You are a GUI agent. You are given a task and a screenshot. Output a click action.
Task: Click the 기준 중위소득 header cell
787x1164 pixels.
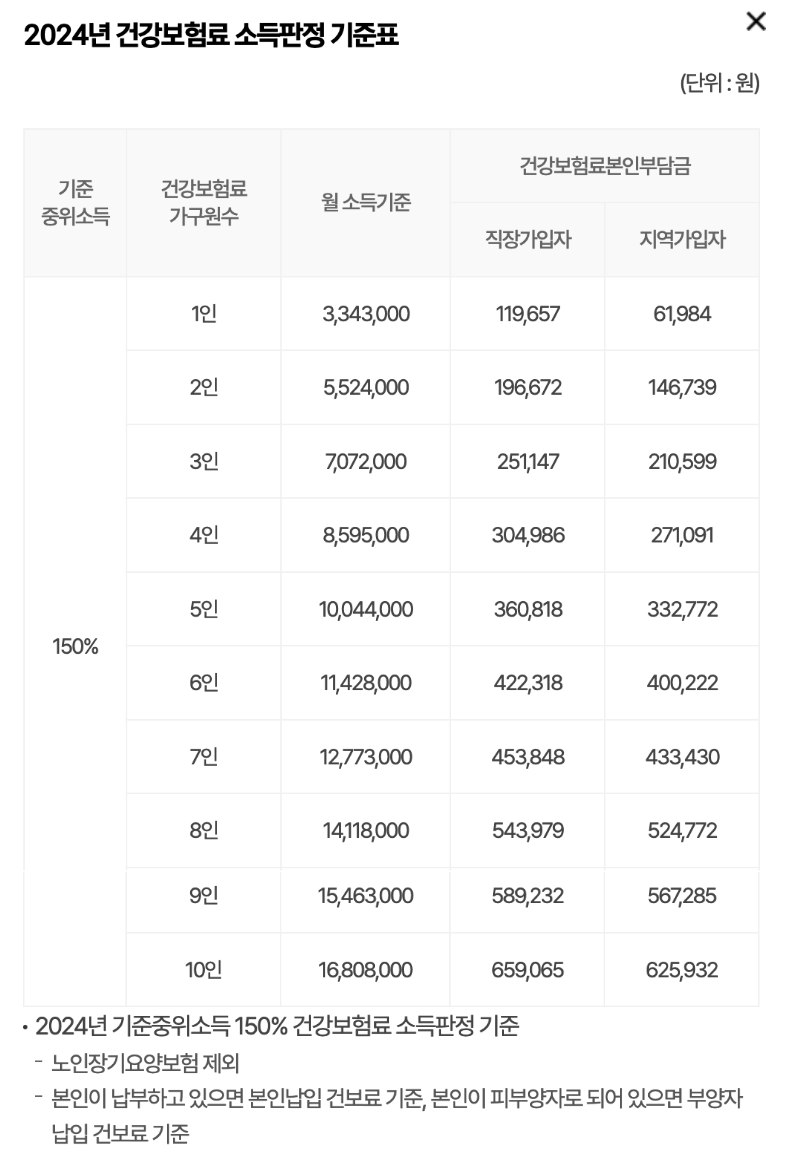pos(74,203)
